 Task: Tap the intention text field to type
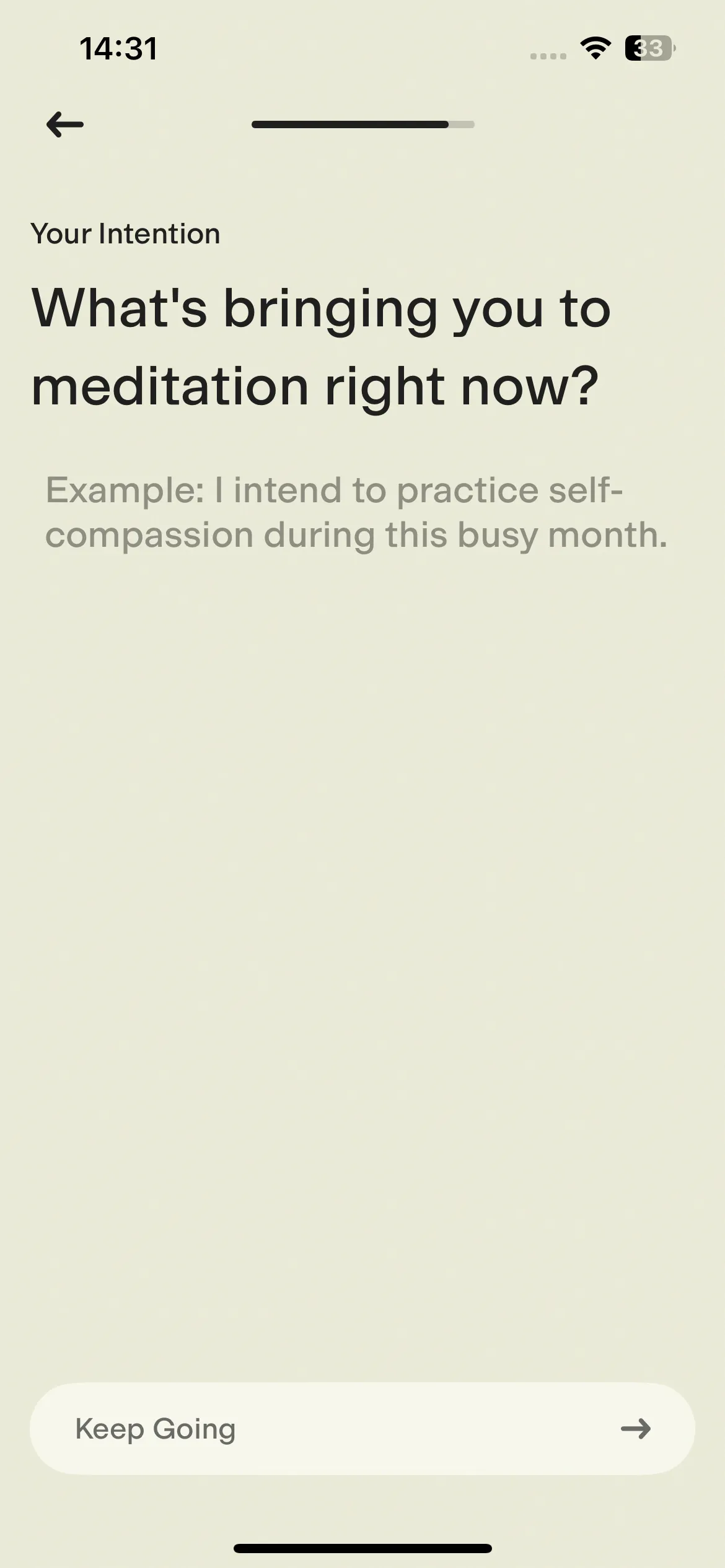(x=357, y=513)
